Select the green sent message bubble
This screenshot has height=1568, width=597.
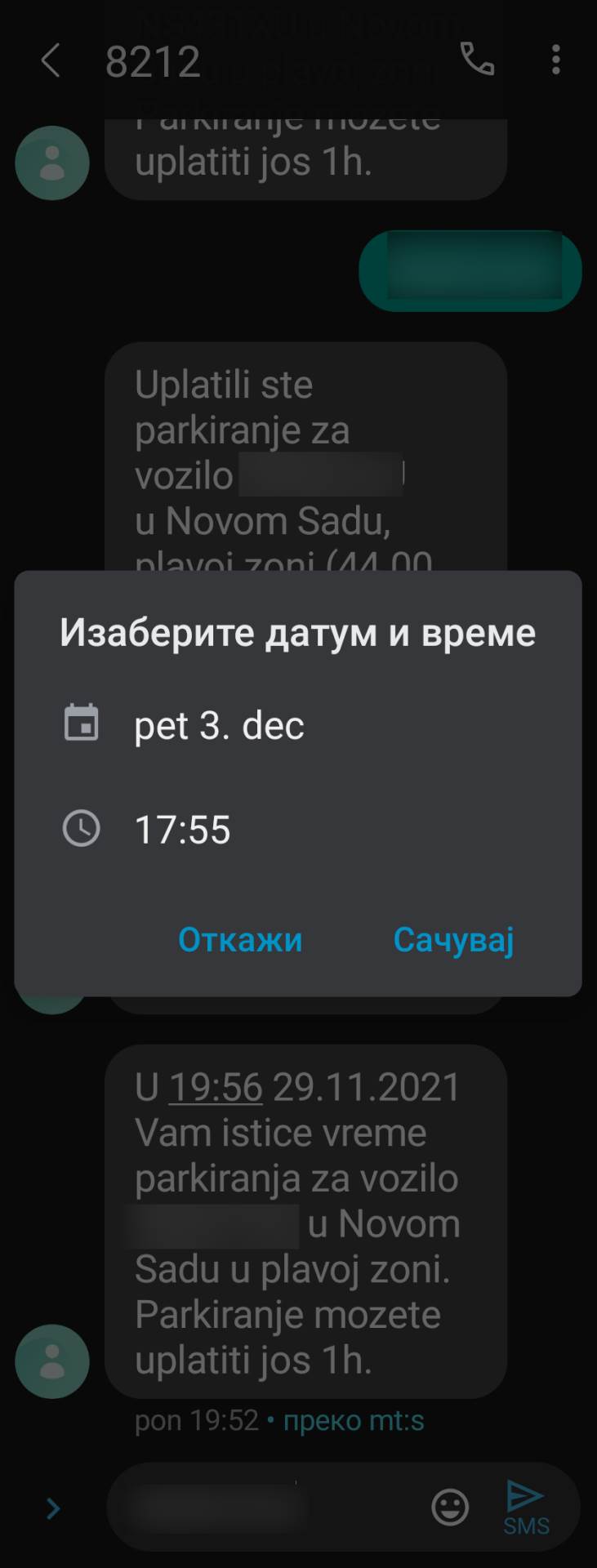(470, 272)
